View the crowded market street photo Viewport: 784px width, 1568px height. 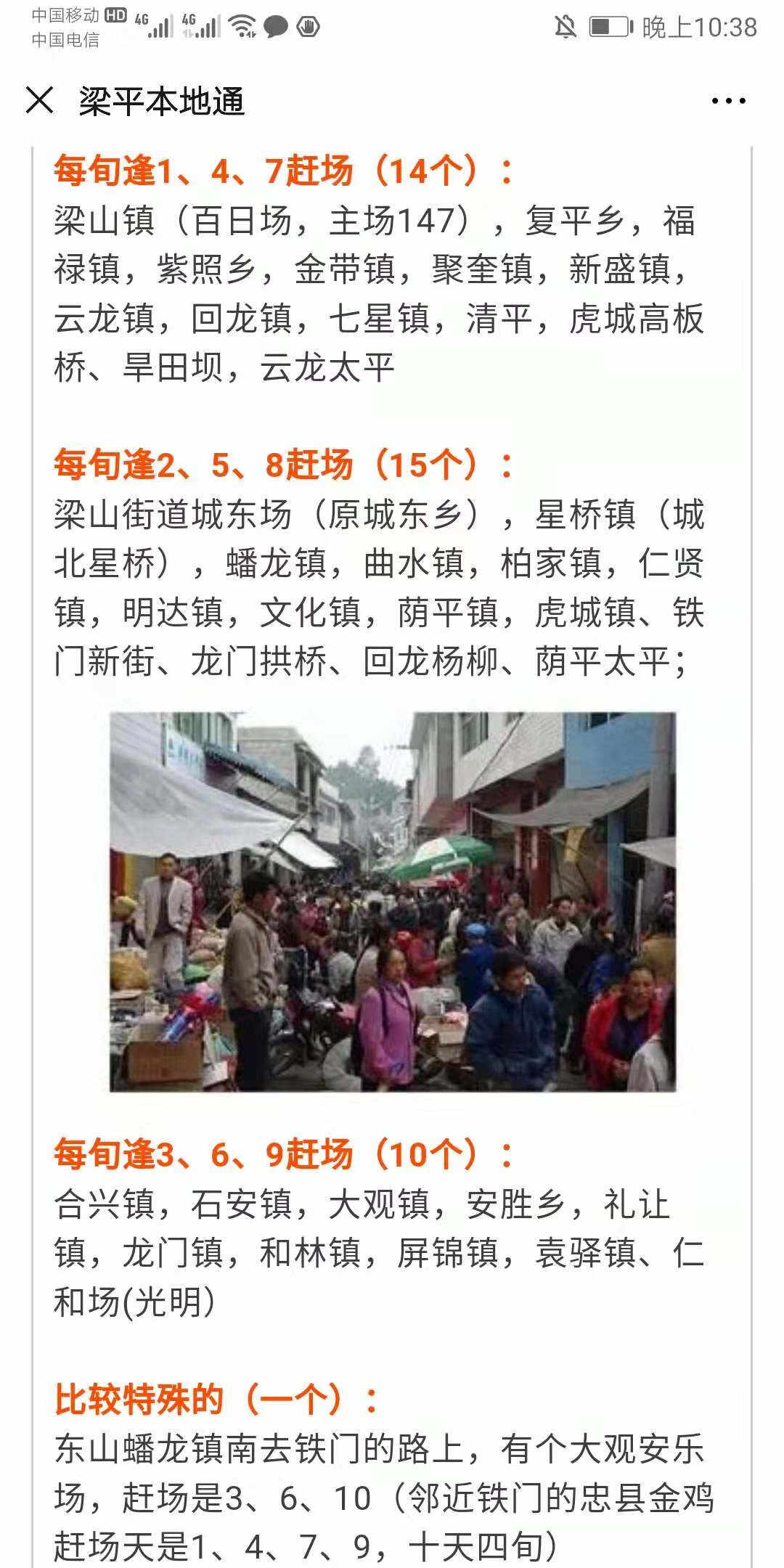tap(392, 902)
